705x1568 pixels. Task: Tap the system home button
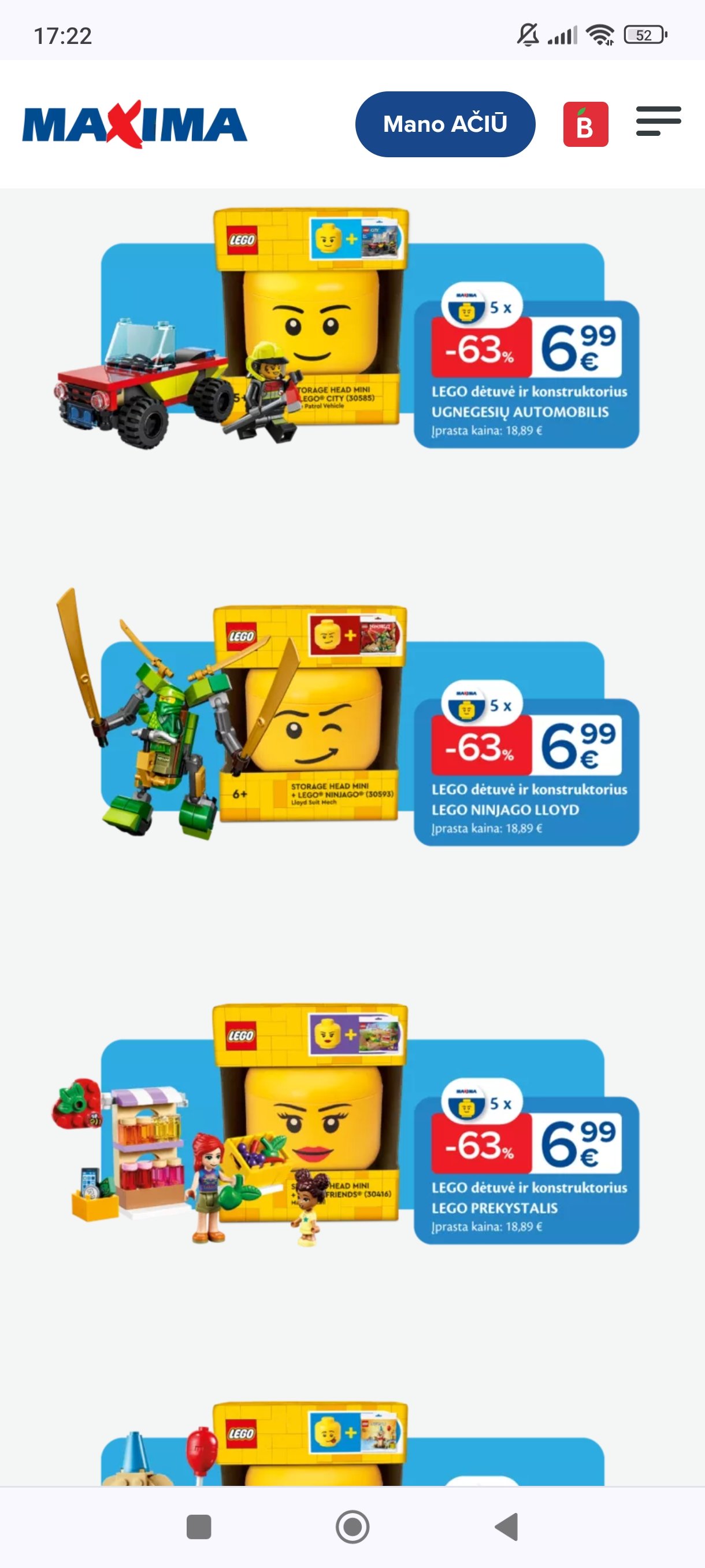[x=353, y=1526]
